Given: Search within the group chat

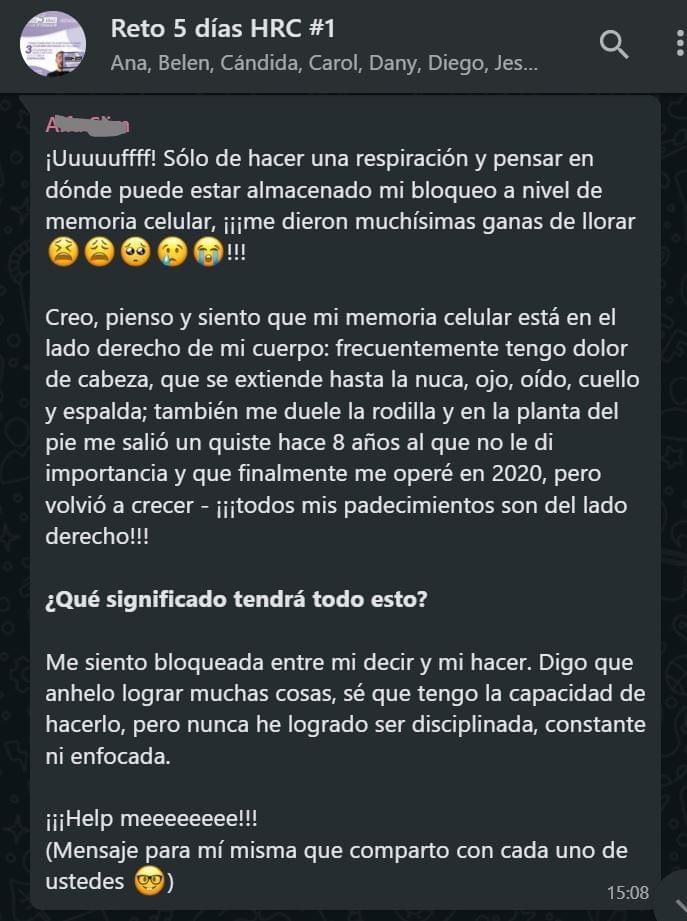Looking at the screenshot, I should (613, 44).
